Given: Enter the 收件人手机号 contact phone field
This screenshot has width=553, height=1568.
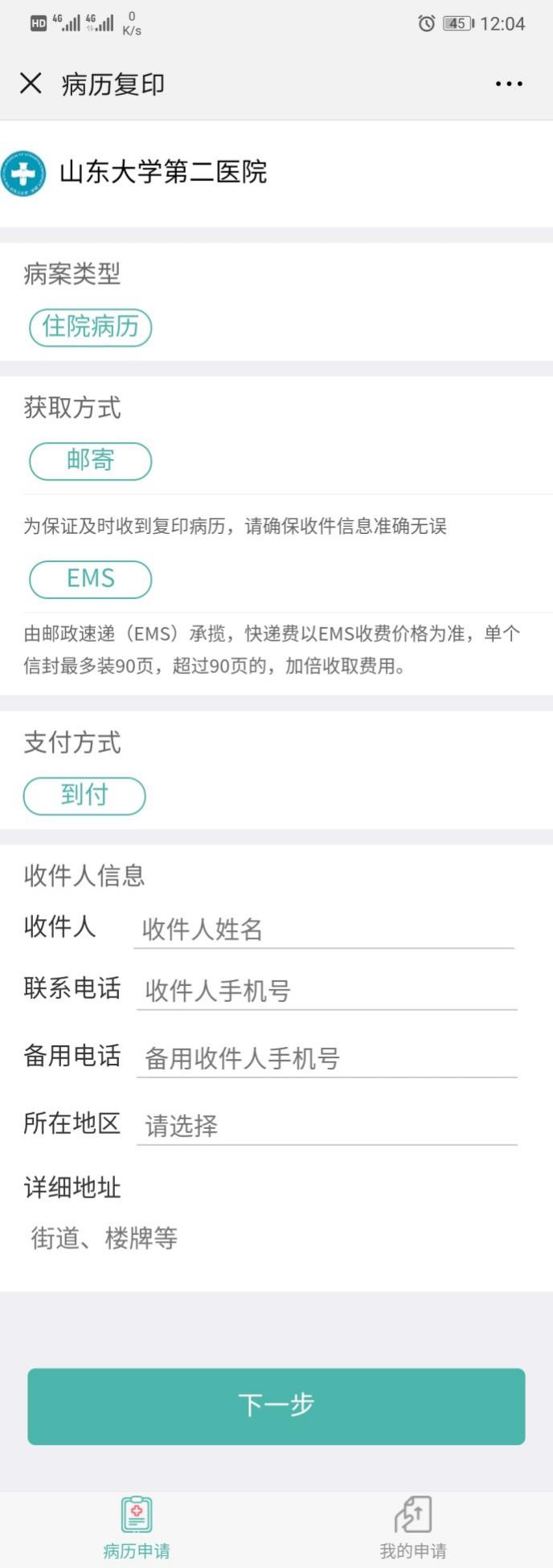Looking at the screenshot, I should click(x=326, y=991).
